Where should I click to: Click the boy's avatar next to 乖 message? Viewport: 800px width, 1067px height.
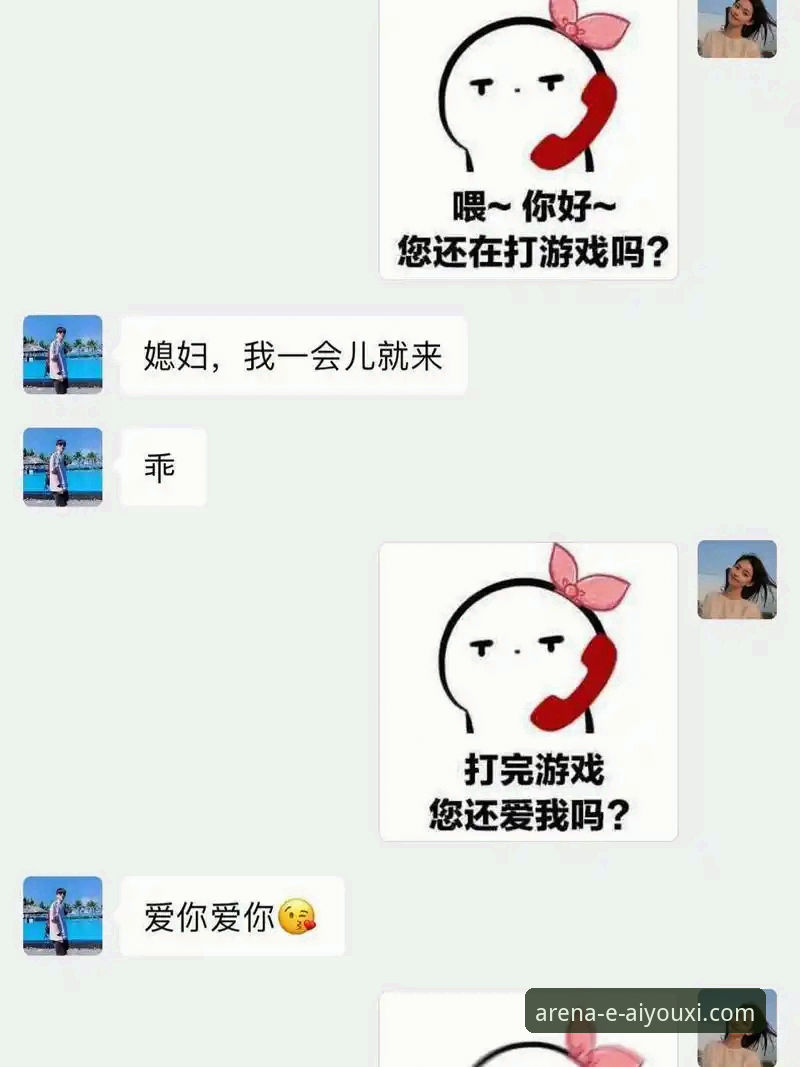click(x=62, y=467)
